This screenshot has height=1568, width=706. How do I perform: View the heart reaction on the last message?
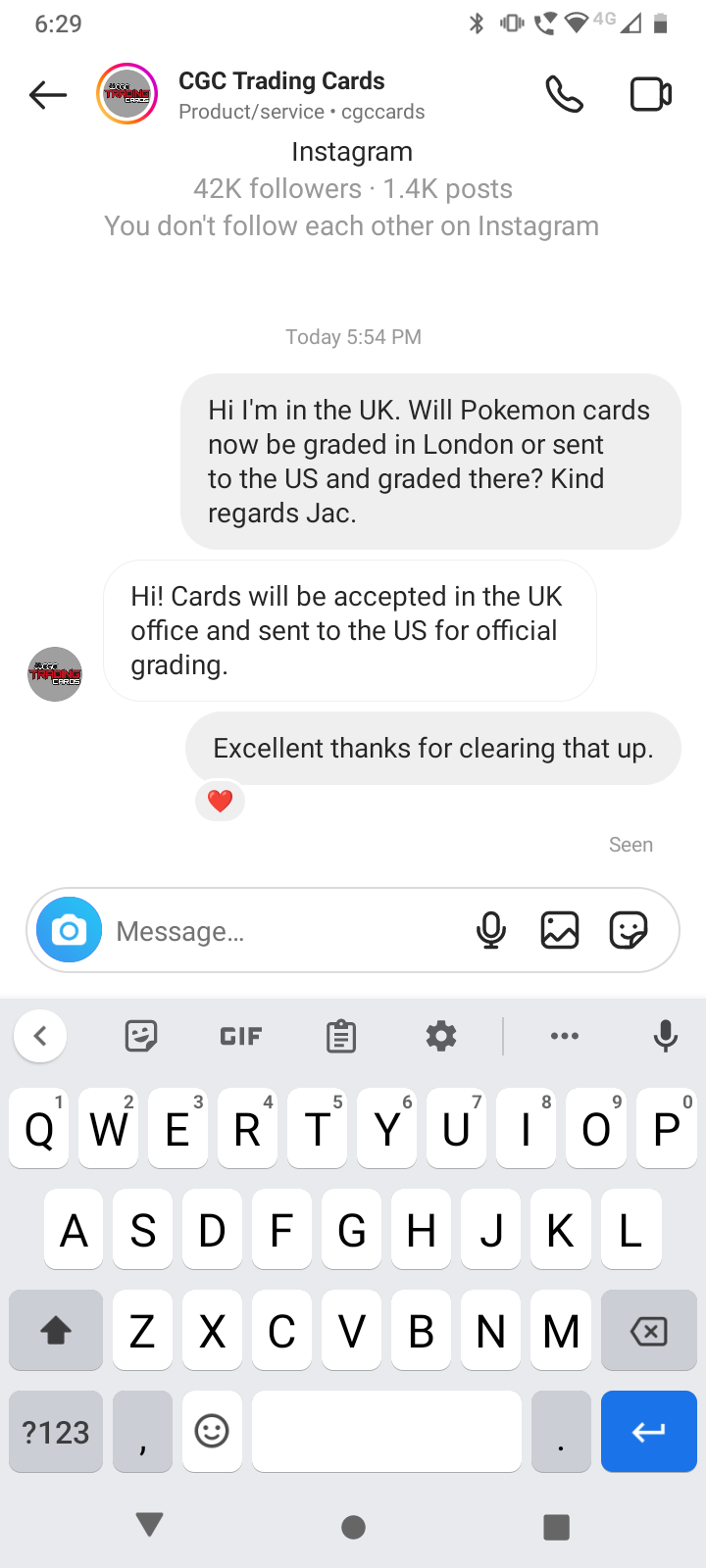(x=221, y=801)
